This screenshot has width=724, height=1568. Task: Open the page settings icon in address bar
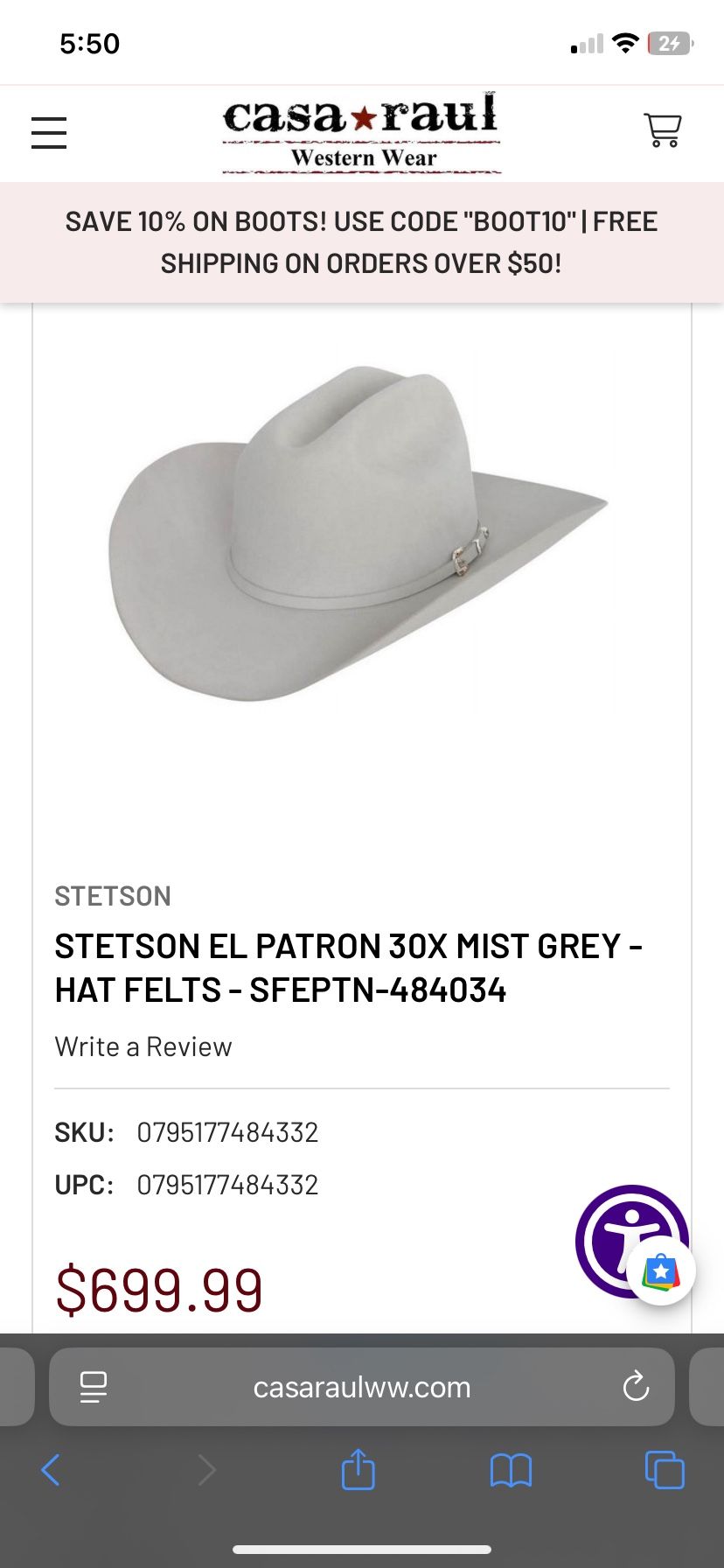click(x=94, y=1387)
